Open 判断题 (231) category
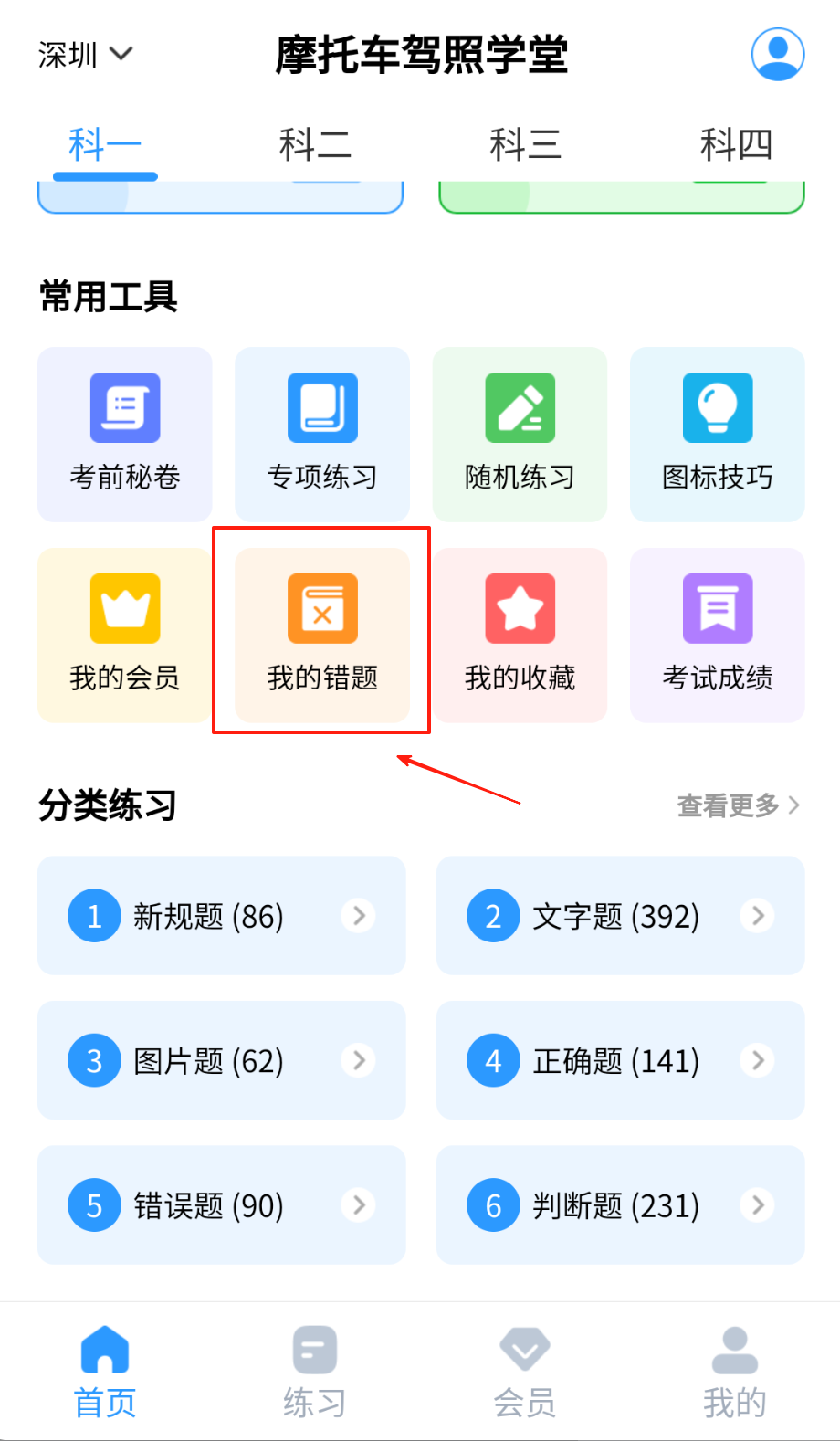The image size is (840, 1441). (x=620, y=1205)
